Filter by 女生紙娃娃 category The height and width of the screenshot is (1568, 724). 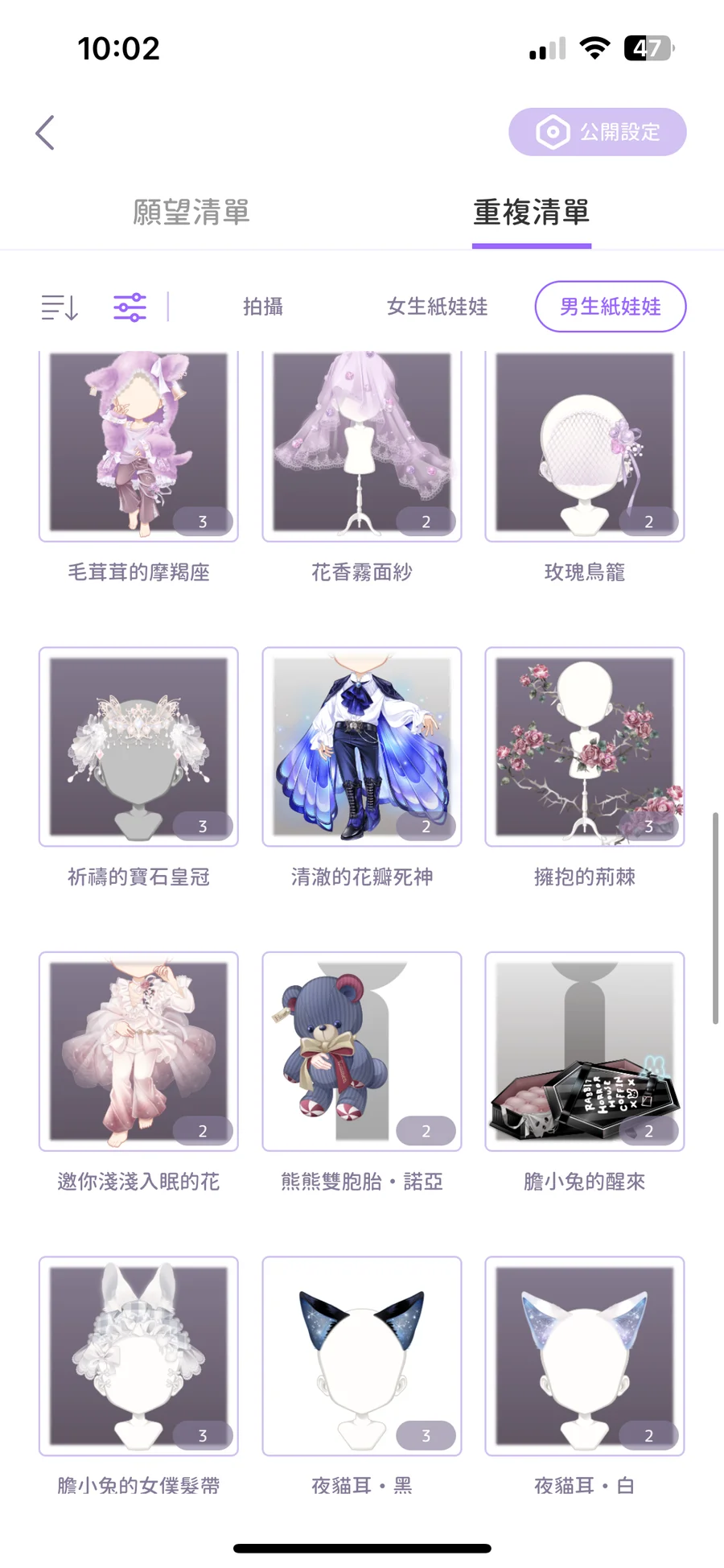pos(437,307)
